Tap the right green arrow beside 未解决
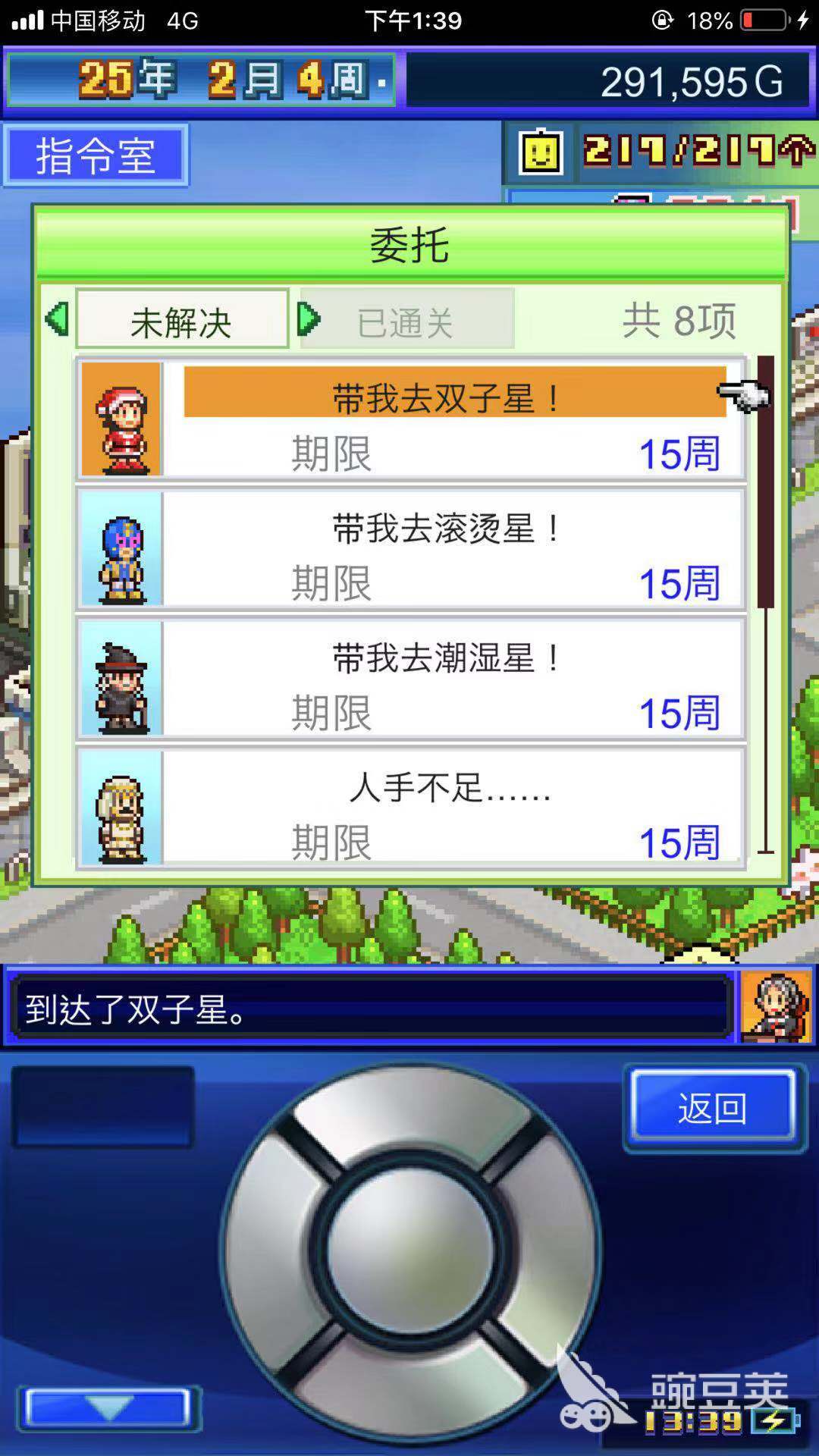The height and width of the screenshot is (1456, 819). 308,319
